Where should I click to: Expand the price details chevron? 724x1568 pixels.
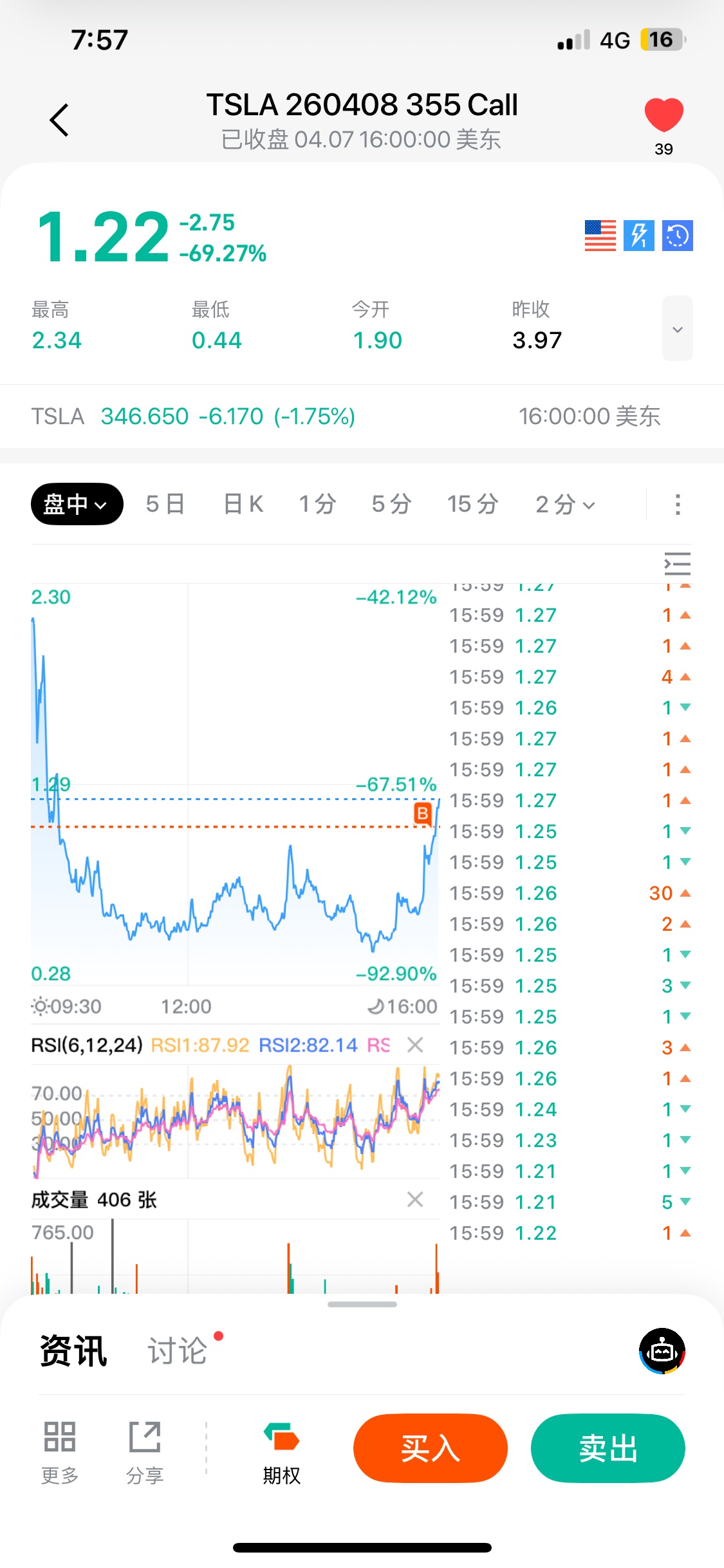(x=677, y=329)
